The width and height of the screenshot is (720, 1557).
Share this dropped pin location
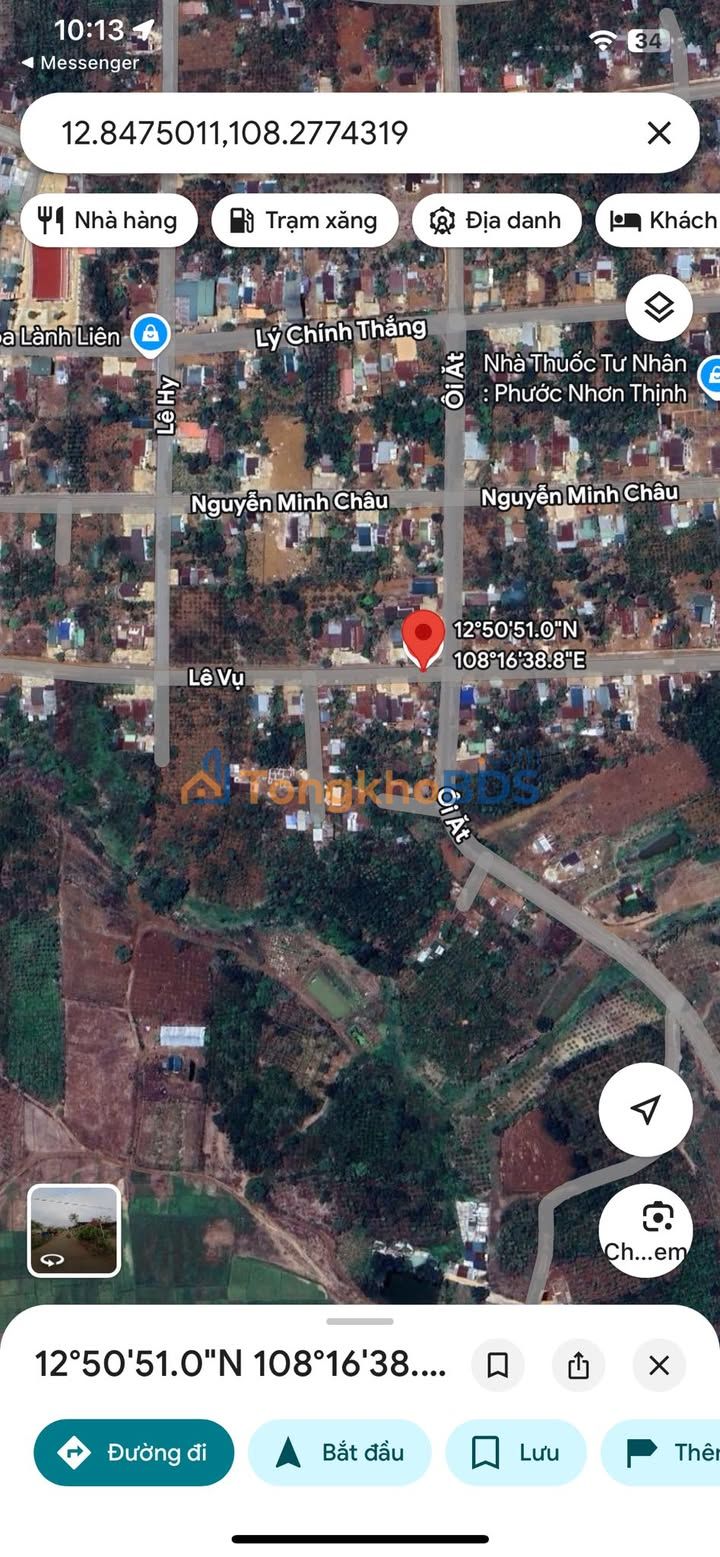pos(578,1365)
